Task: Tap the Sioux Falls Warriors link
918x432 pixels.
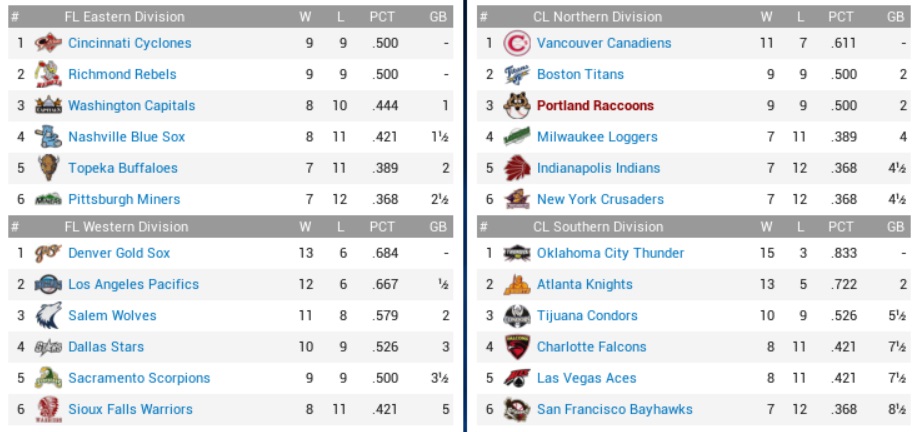Action: (x=130, y=409)
